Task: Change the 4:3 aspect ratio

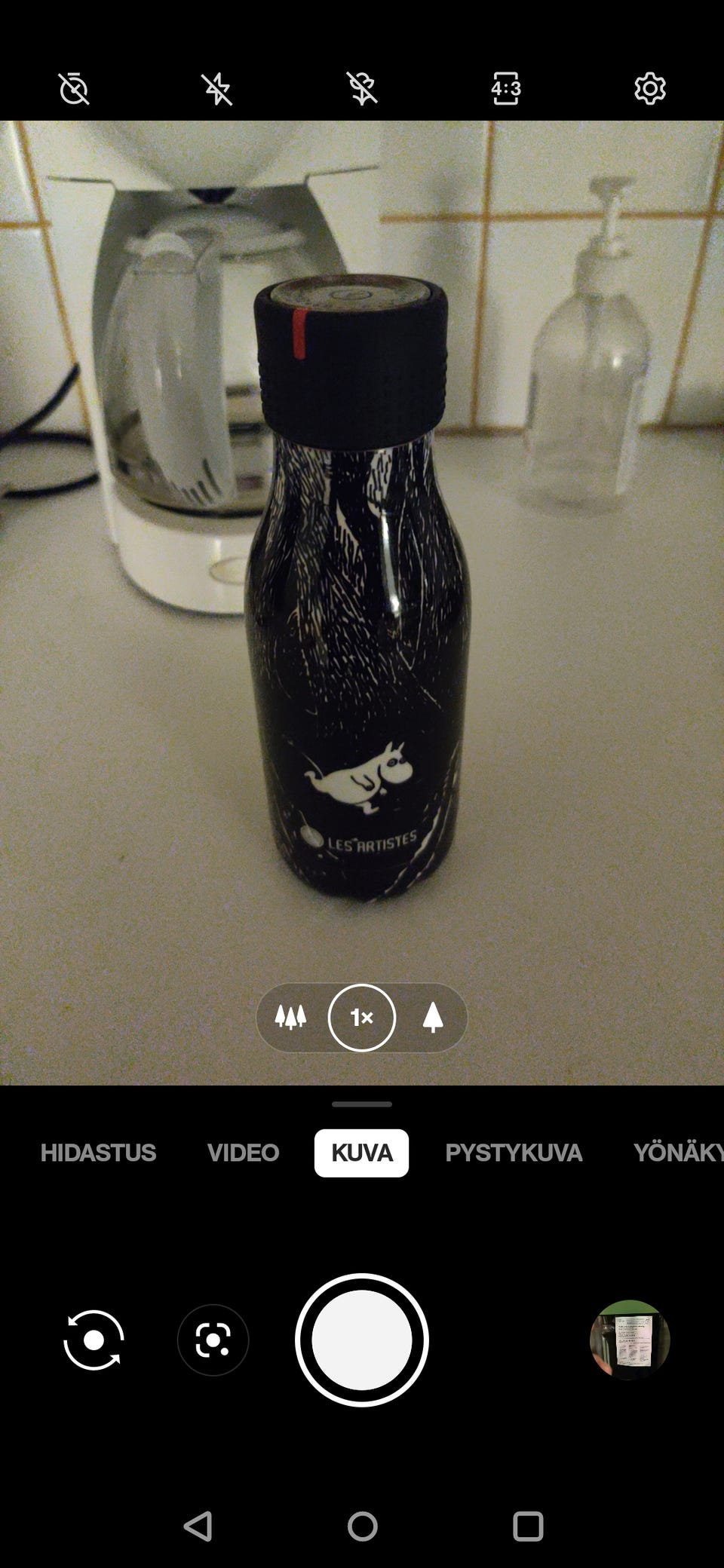Action: (x=505, y=89)
